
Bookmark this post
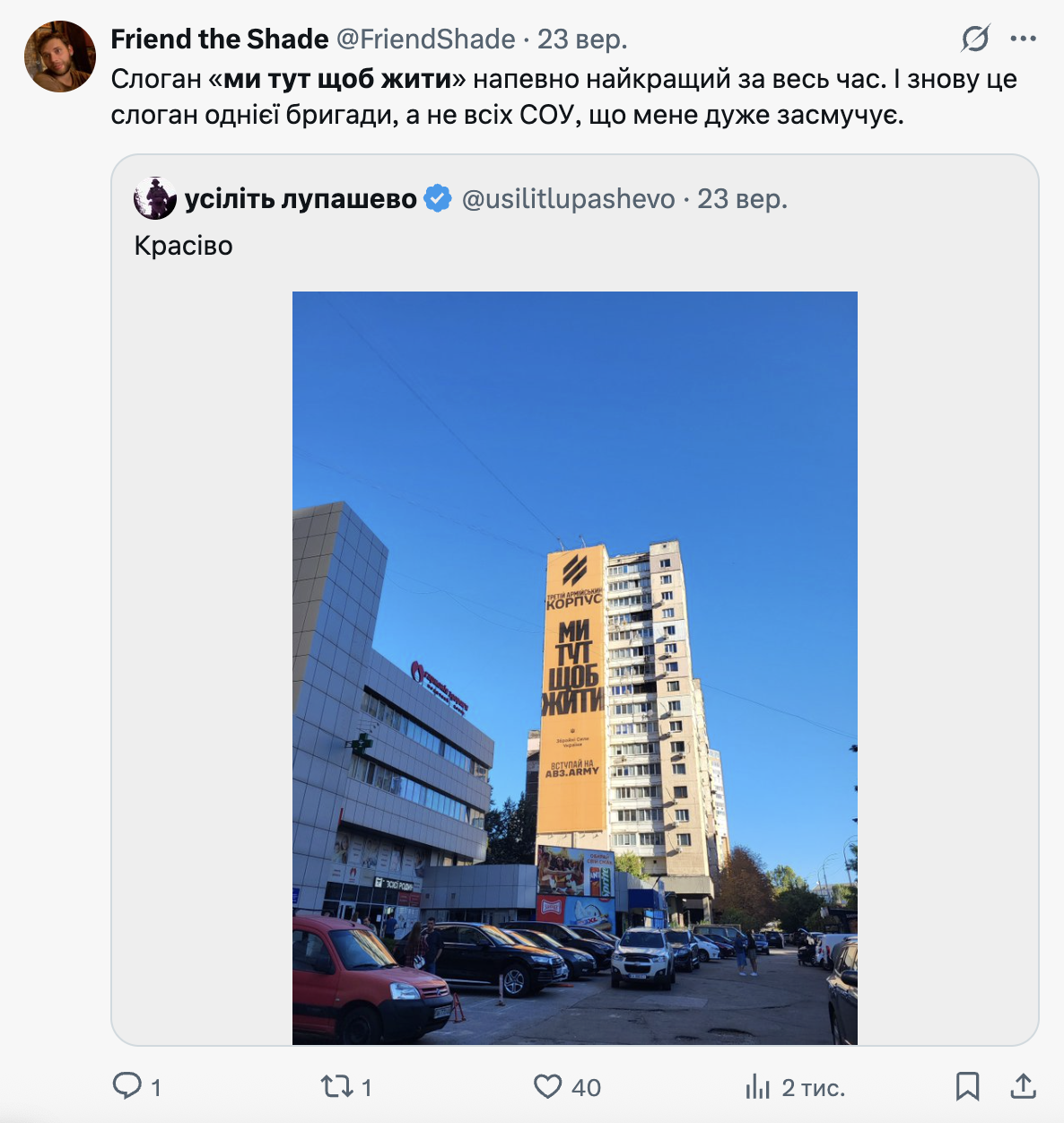967,1087
